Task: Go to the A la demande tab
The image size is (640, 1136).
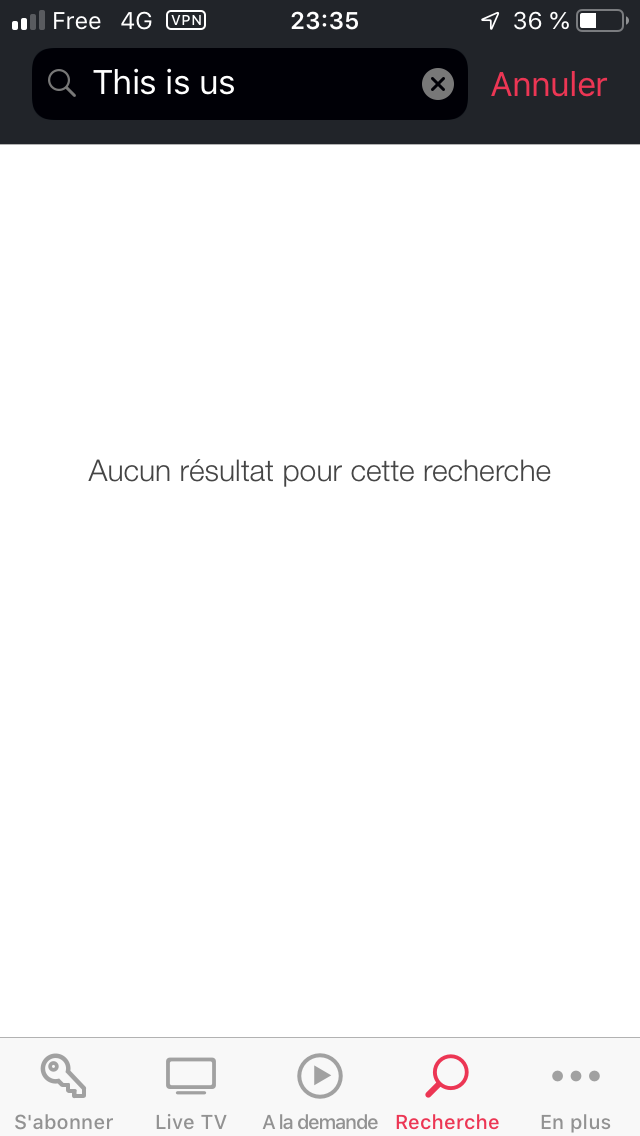Action: [x=320, y=1090]
